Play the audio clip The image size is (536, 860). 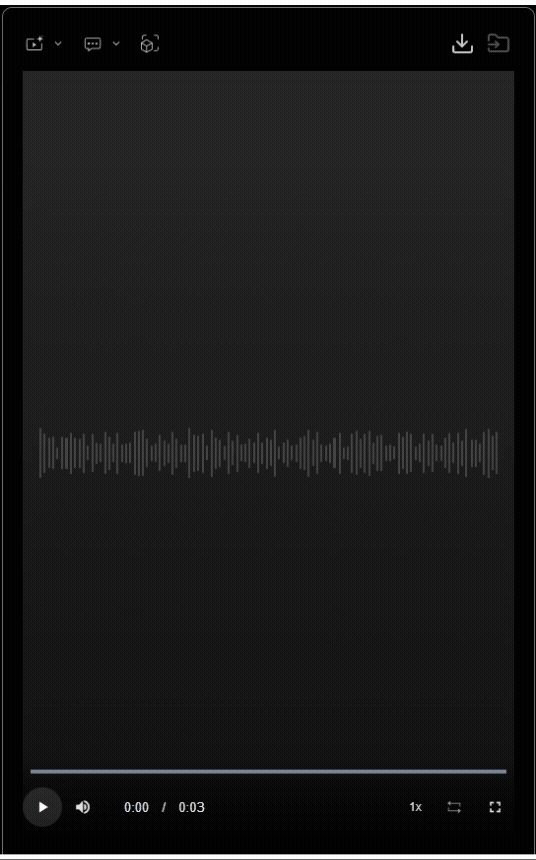pyautogui.click(x=42, y=807)
